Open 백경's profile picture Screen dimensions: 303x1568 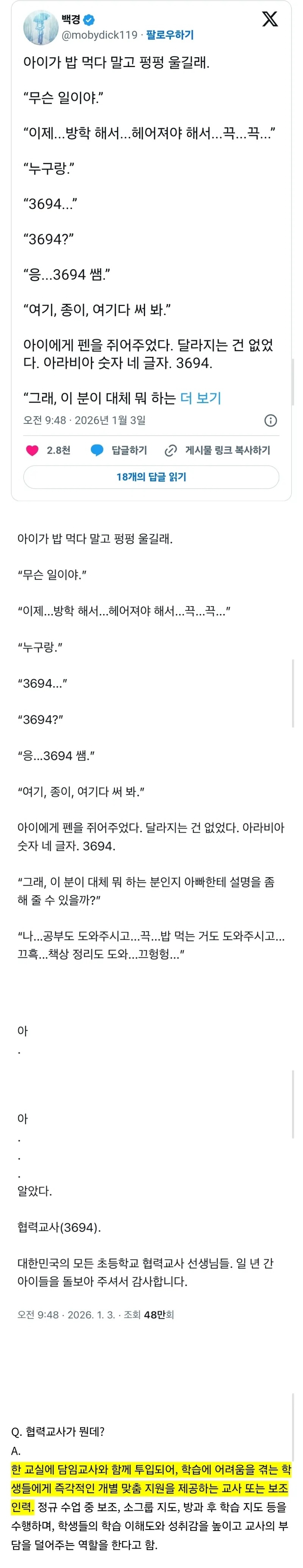point(40,27)
